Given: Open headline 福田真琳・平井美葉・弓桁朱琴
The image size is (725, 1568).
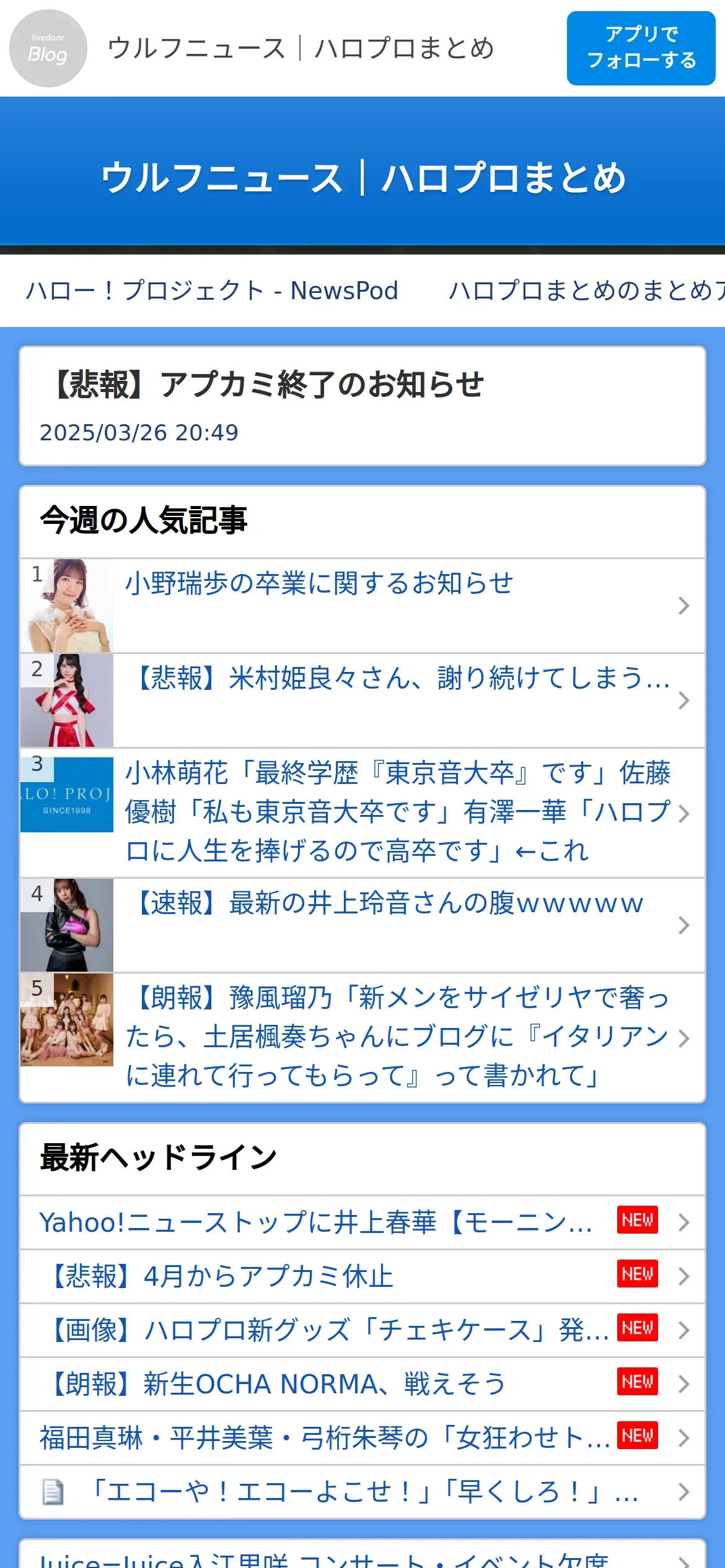Looking at the screenshot, I should coord(362,1438).
